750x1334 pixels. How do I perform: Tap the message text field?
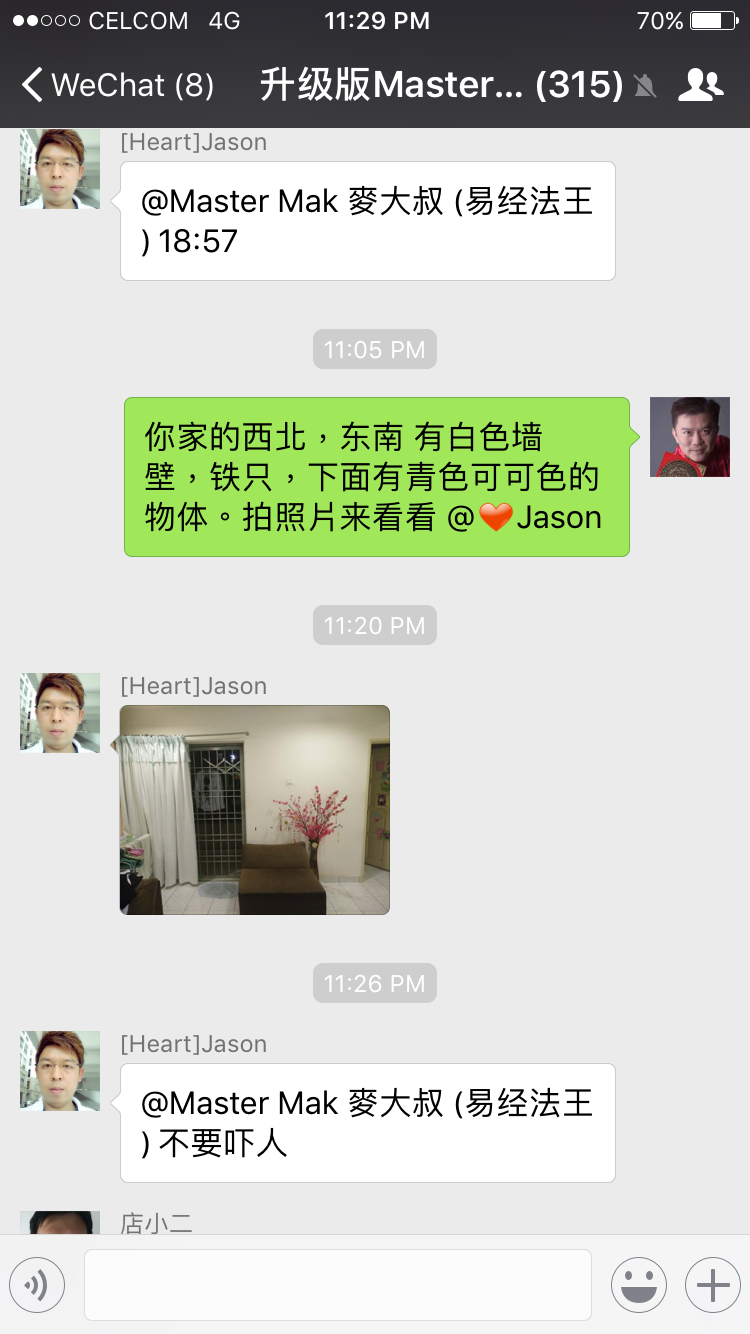pos(338,1285)
